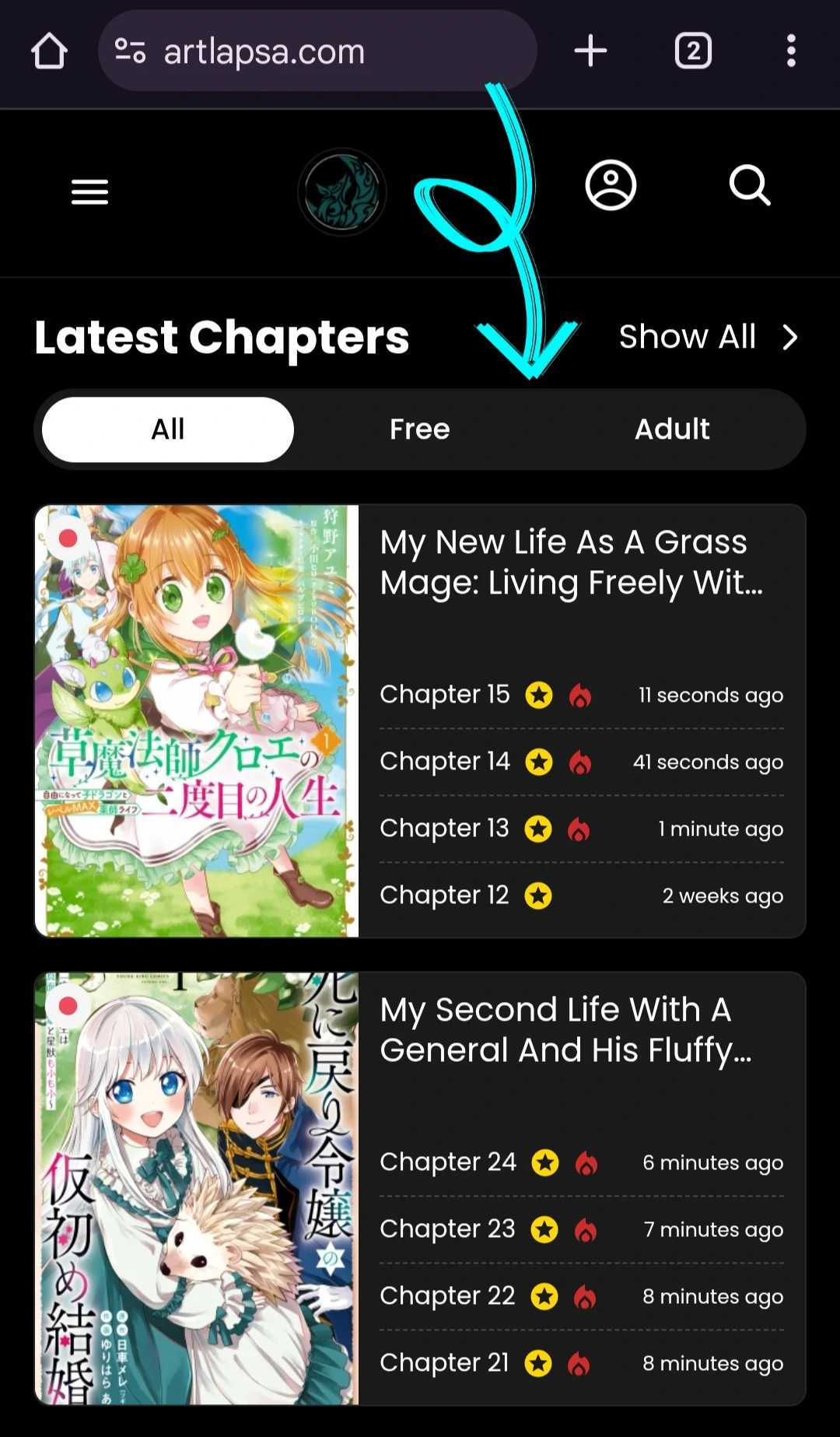
Task: Open a new browser tab
Action: point(590,51)
